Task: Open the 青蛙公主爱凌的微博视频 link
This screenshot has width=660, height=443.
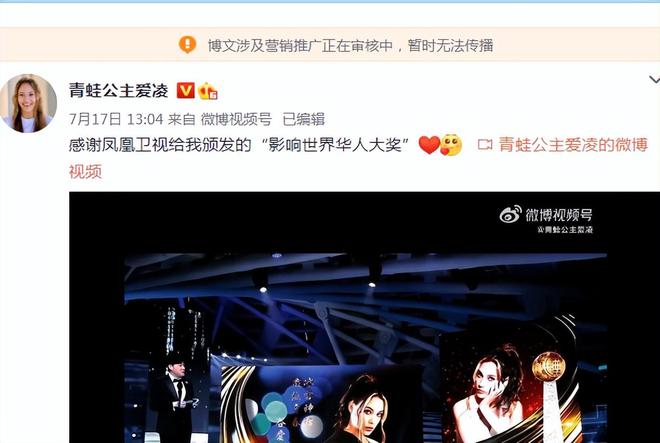Action: point(572,145)
